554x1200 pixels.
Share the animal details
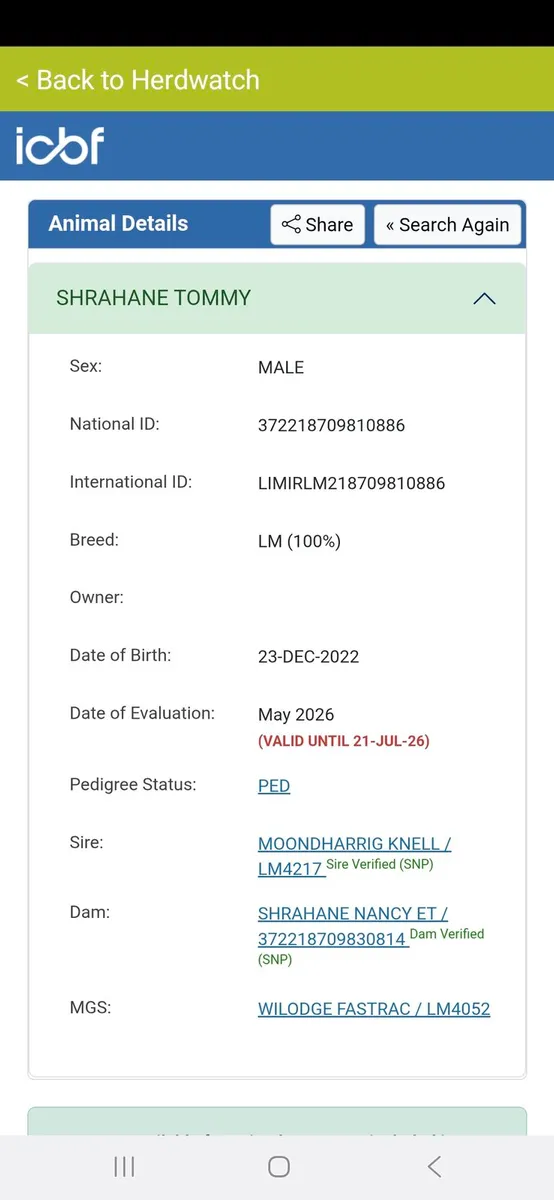coord(317,225)
